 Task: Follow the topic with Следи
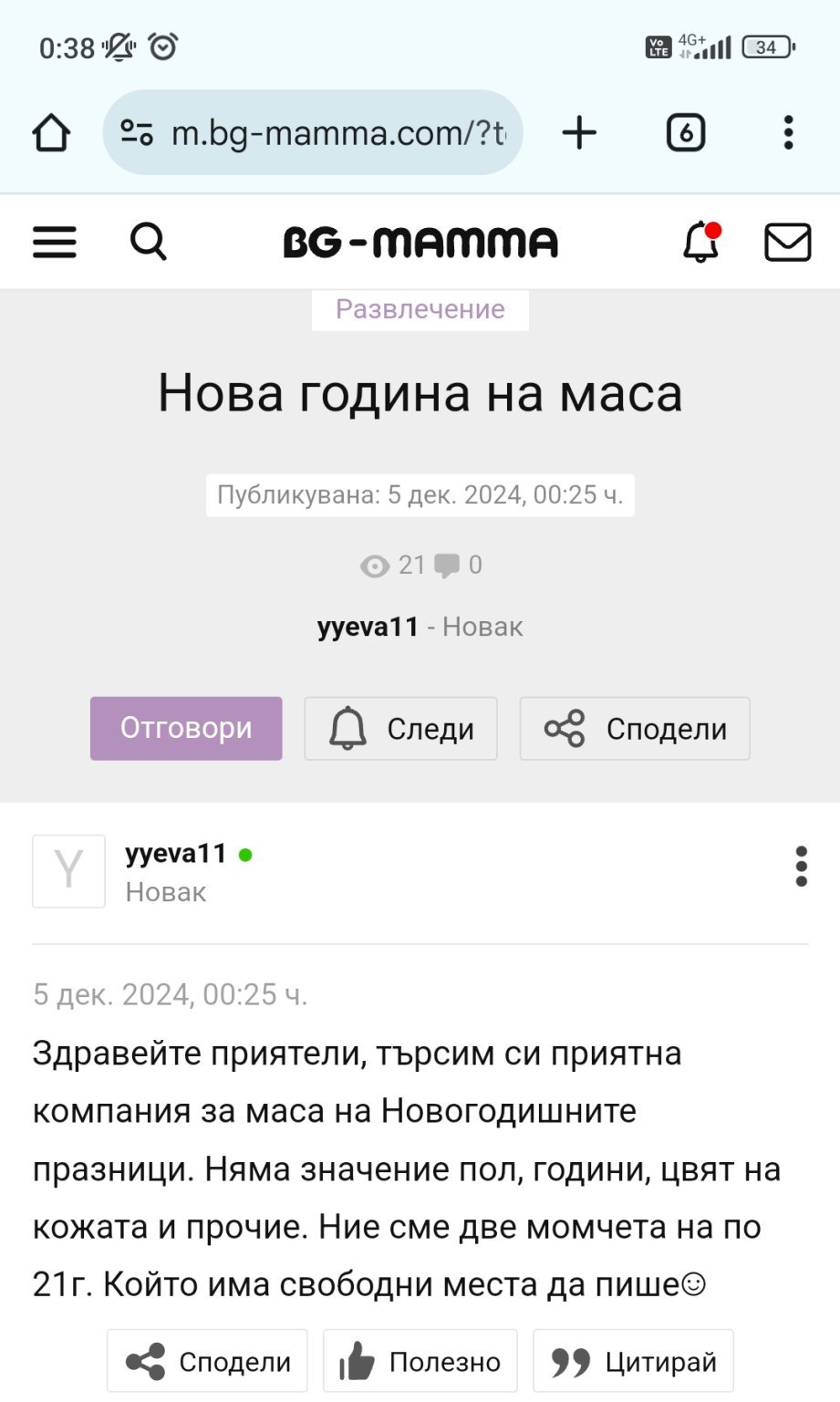(400, 728)
